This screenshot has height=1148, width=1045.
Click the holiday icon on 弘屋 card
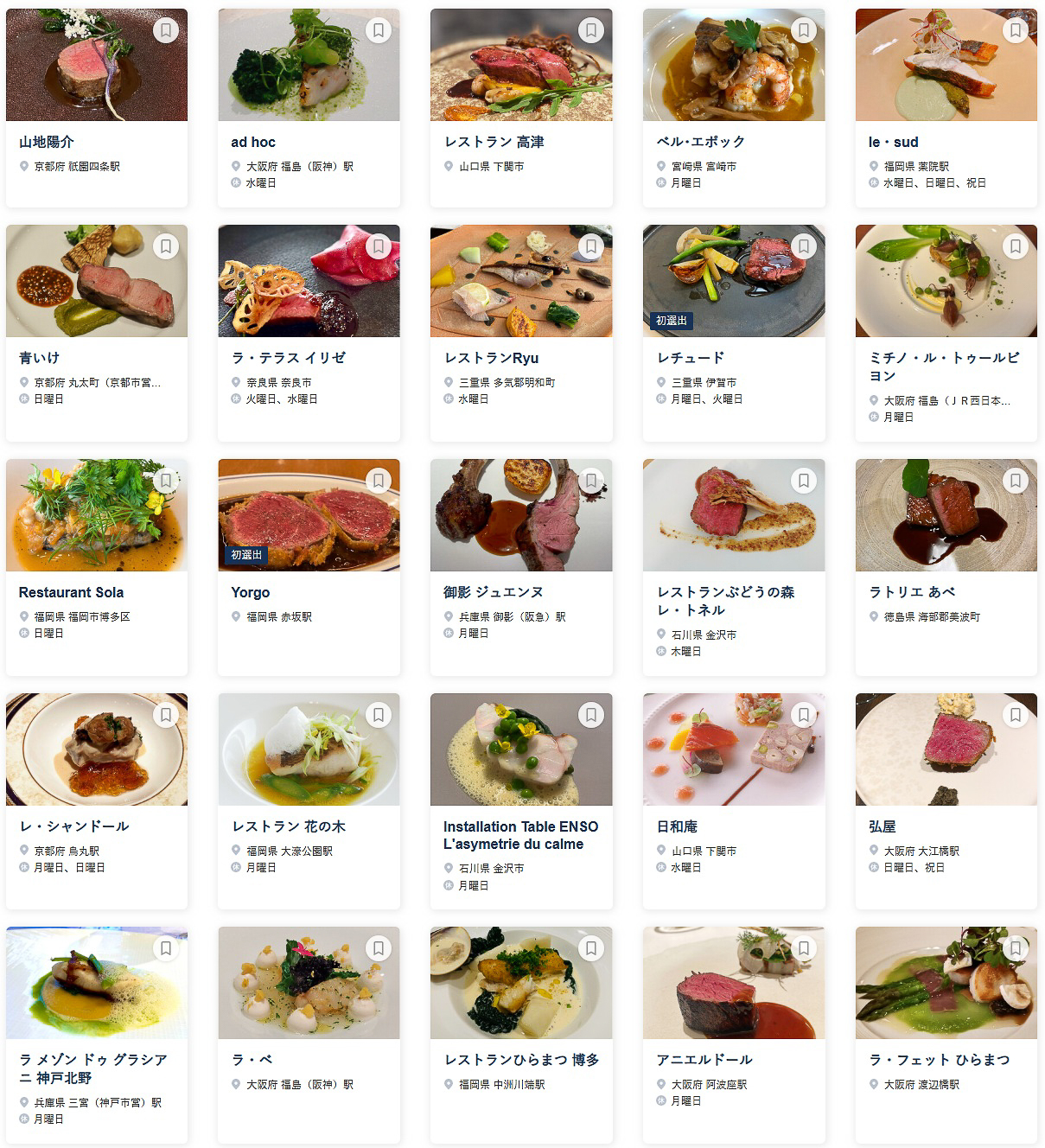(871, 867)
